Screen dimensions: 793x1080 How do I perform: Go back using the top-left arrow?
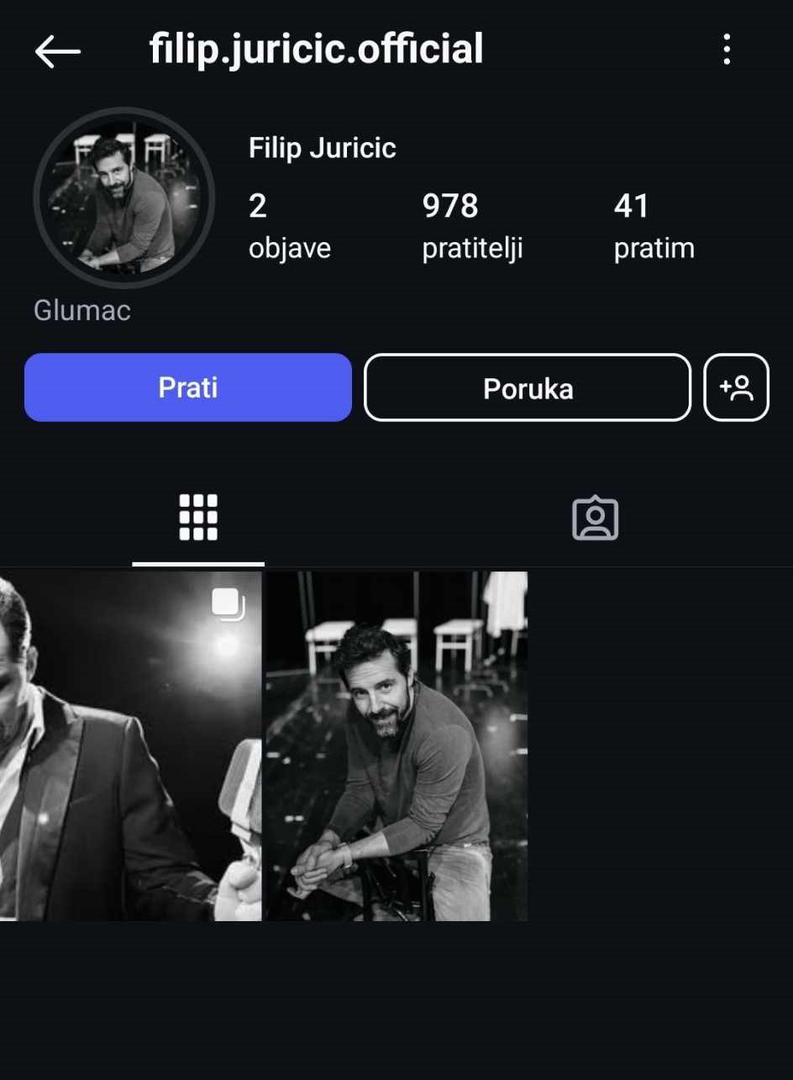coord(57,52)
